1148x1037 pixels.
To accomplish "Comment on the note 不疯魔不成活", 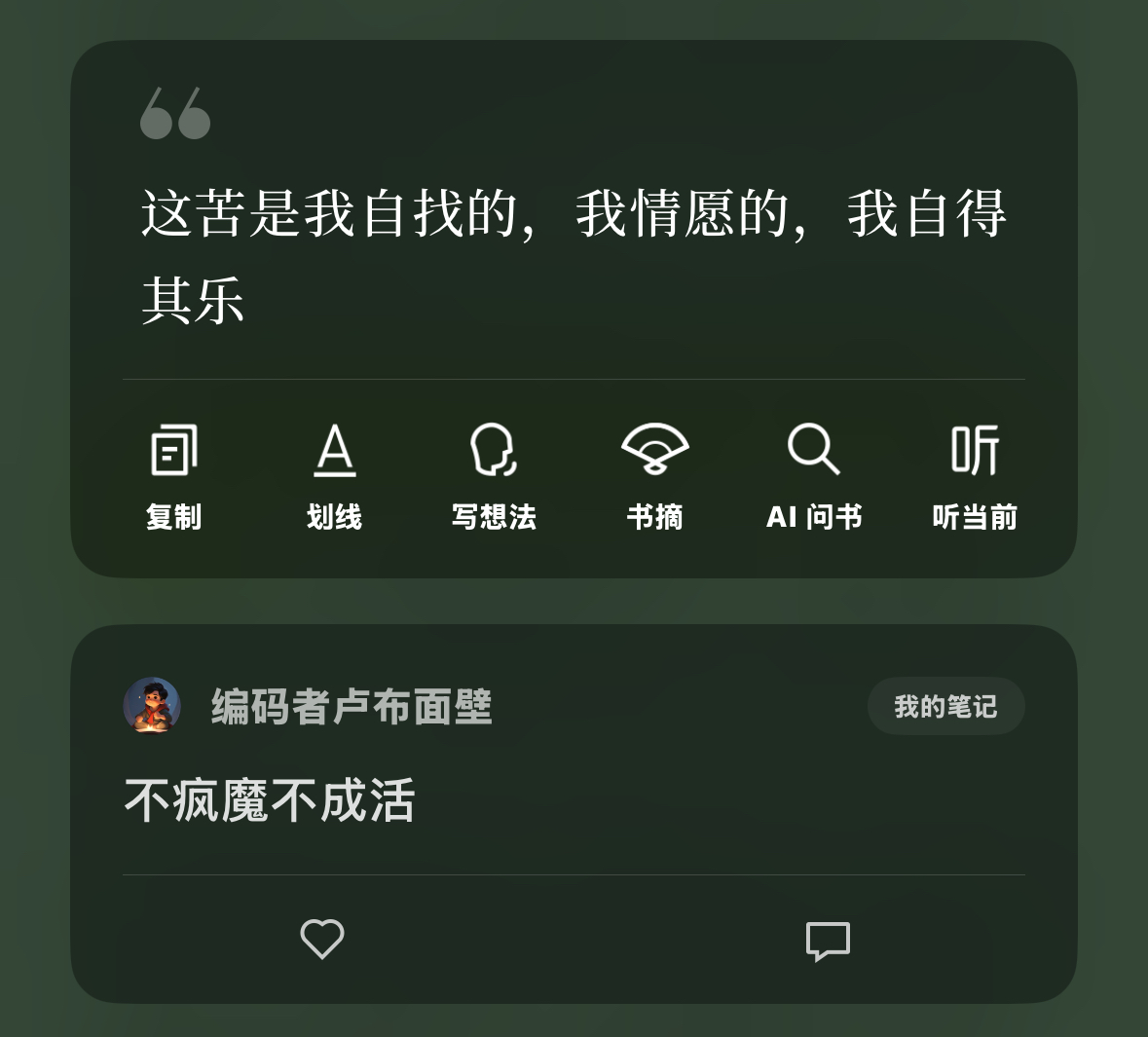I will point(828,941).
